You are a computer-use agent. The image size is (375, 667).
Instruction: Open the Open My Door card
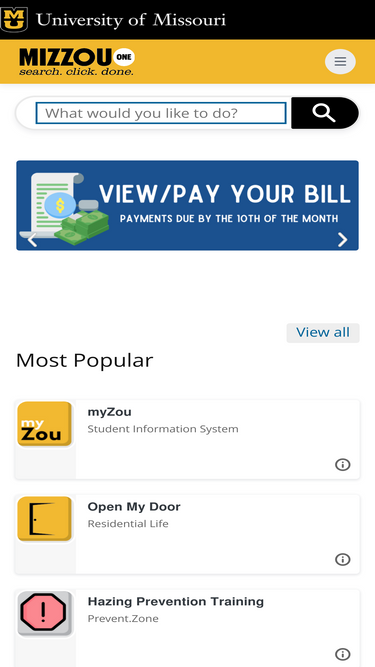pyautogui.click(x=188, y=534)
